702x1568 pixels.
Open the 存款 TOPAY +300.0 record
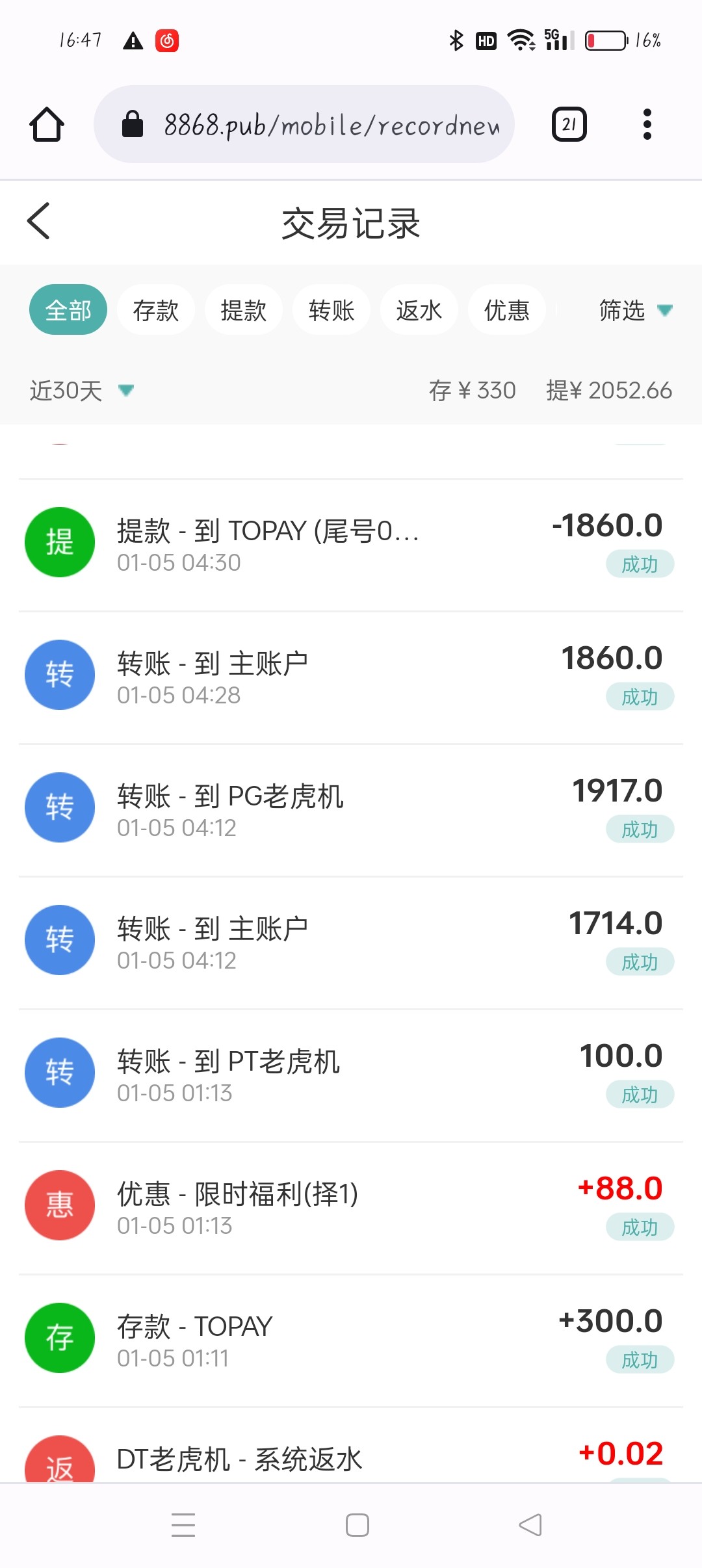pyautogui.click(x=351, y=1340)
